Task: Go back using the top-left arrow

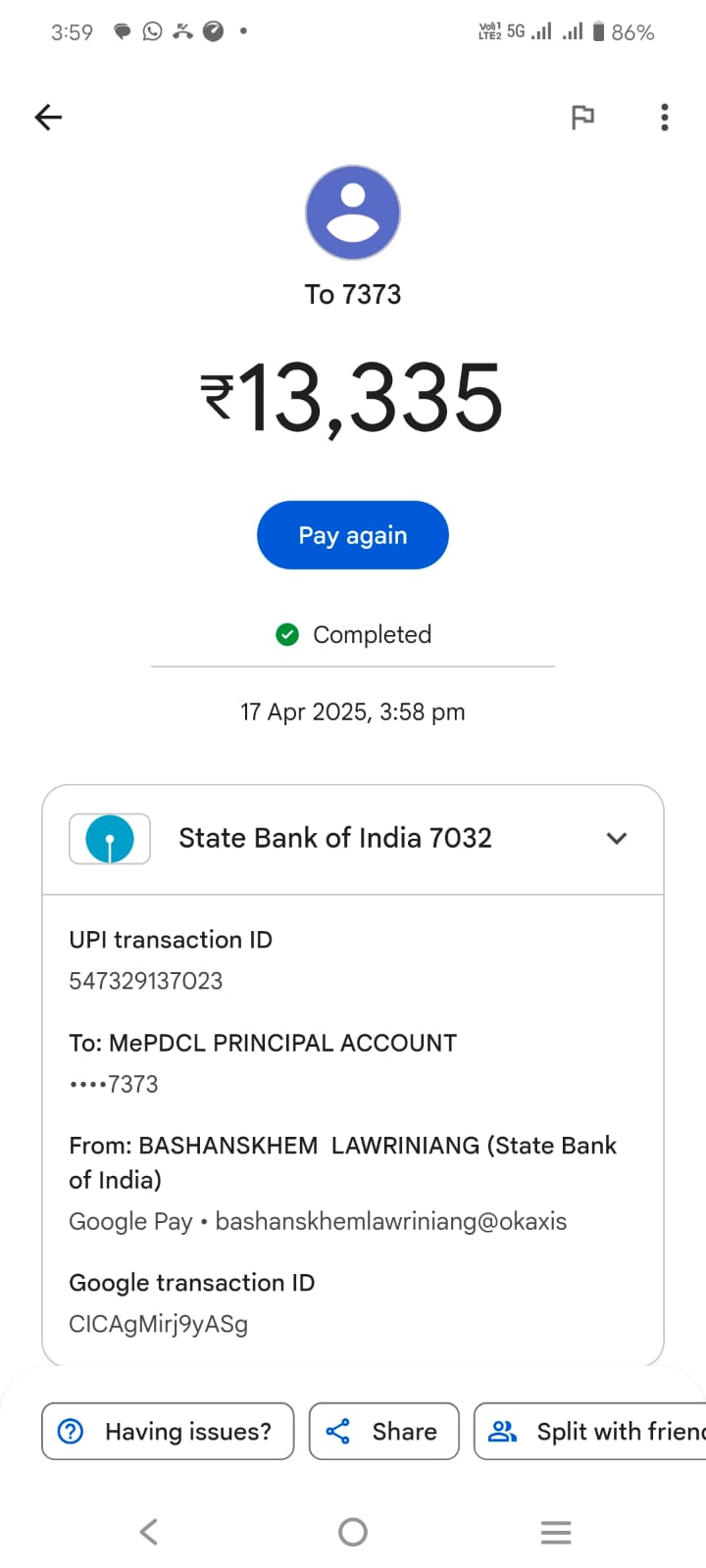Action: click(48, 118)
